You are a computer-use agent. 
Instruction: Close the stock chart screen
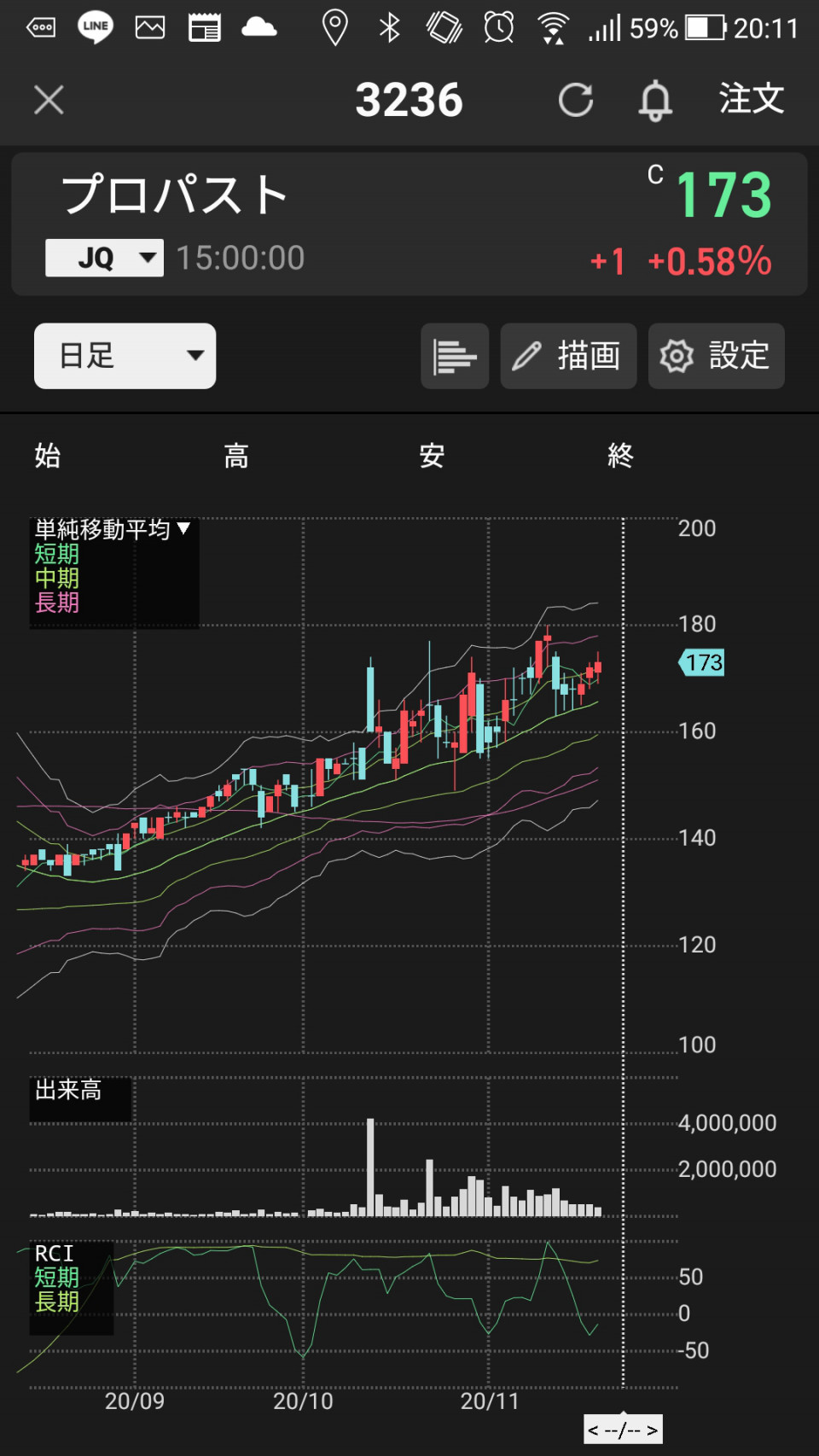pyautogui.click(x=49, y=100)
